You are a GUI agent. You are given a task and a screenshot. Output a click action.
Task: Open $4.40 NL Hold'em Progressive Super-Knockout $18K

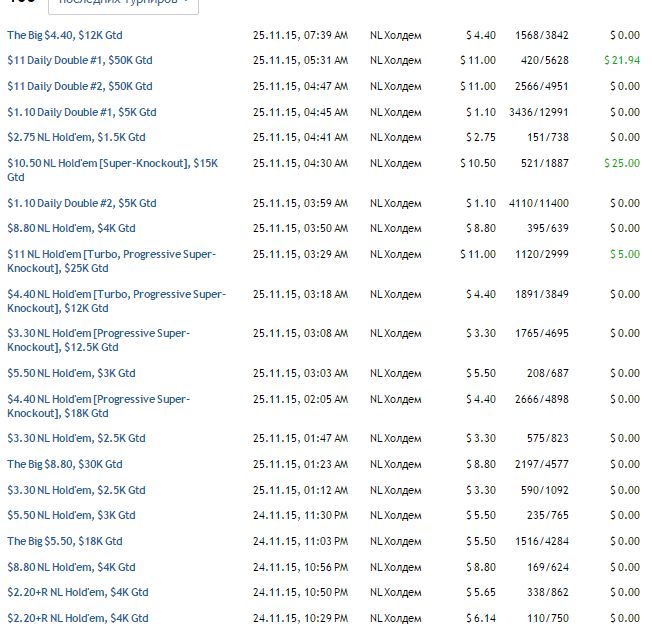[x=98, y=399]
